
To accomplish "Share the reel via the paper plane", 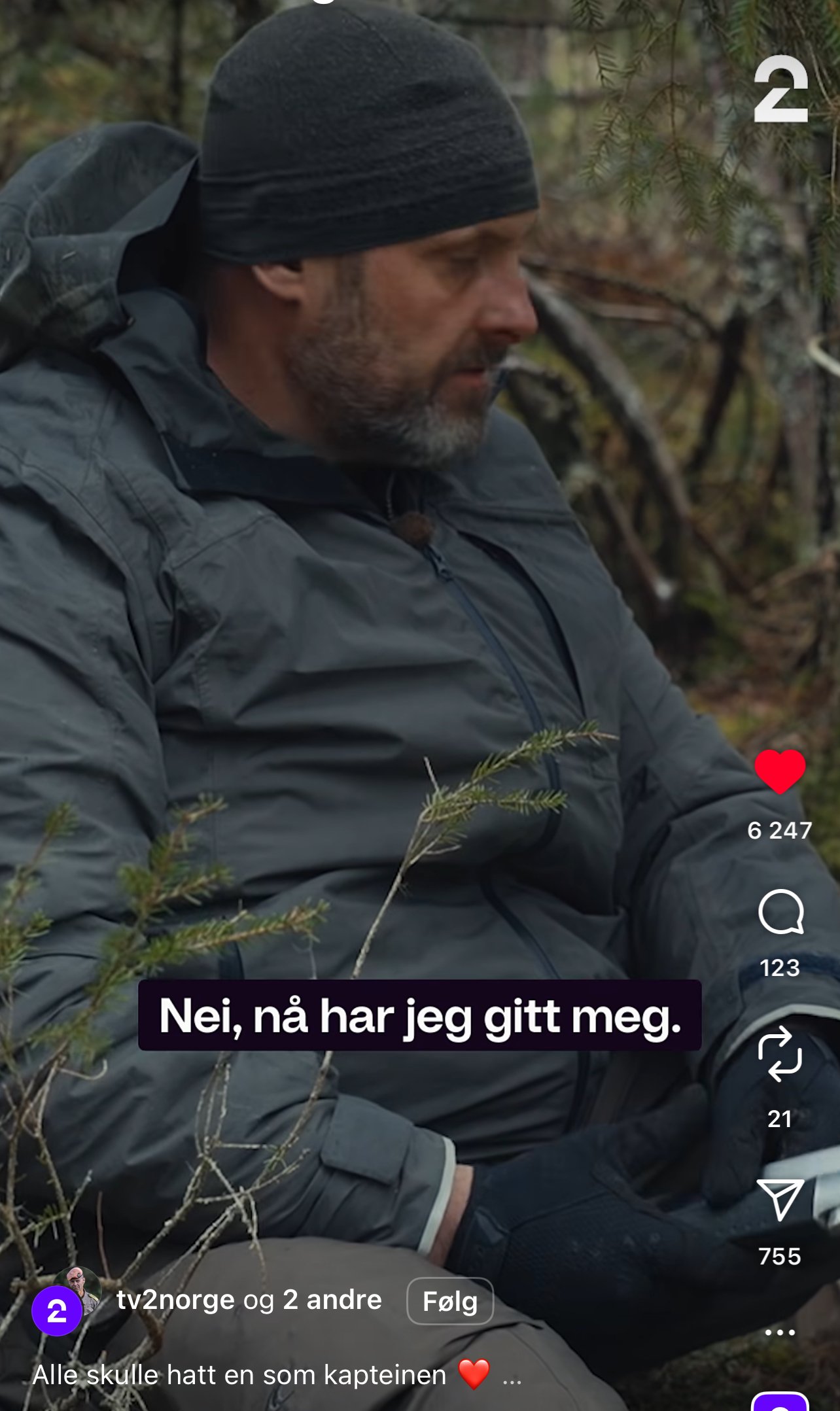I will [x=780, y=1199].
